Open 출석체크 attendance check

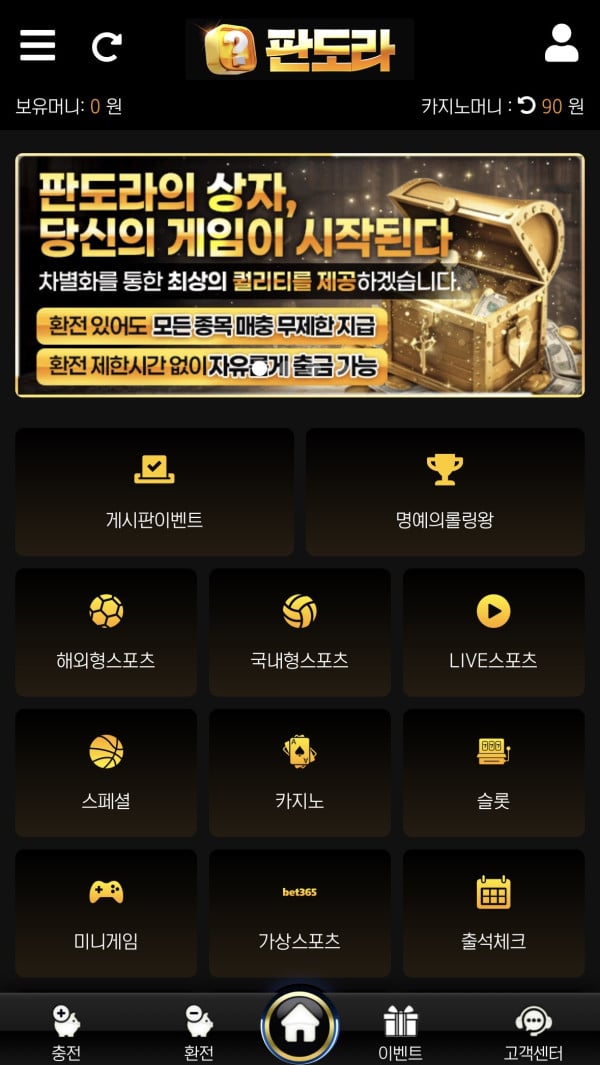[x=493, y=912]
